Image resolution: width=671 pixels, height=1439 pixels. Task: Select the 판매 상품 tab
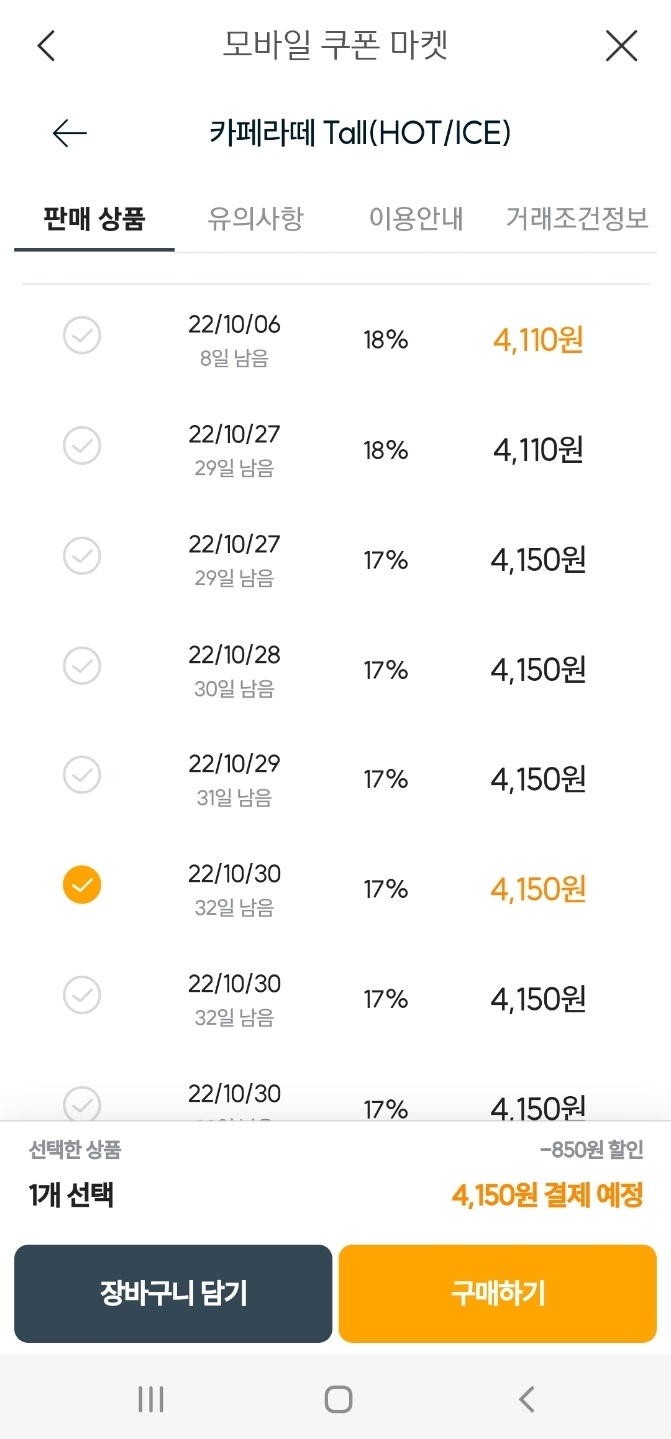coord(94,218)
